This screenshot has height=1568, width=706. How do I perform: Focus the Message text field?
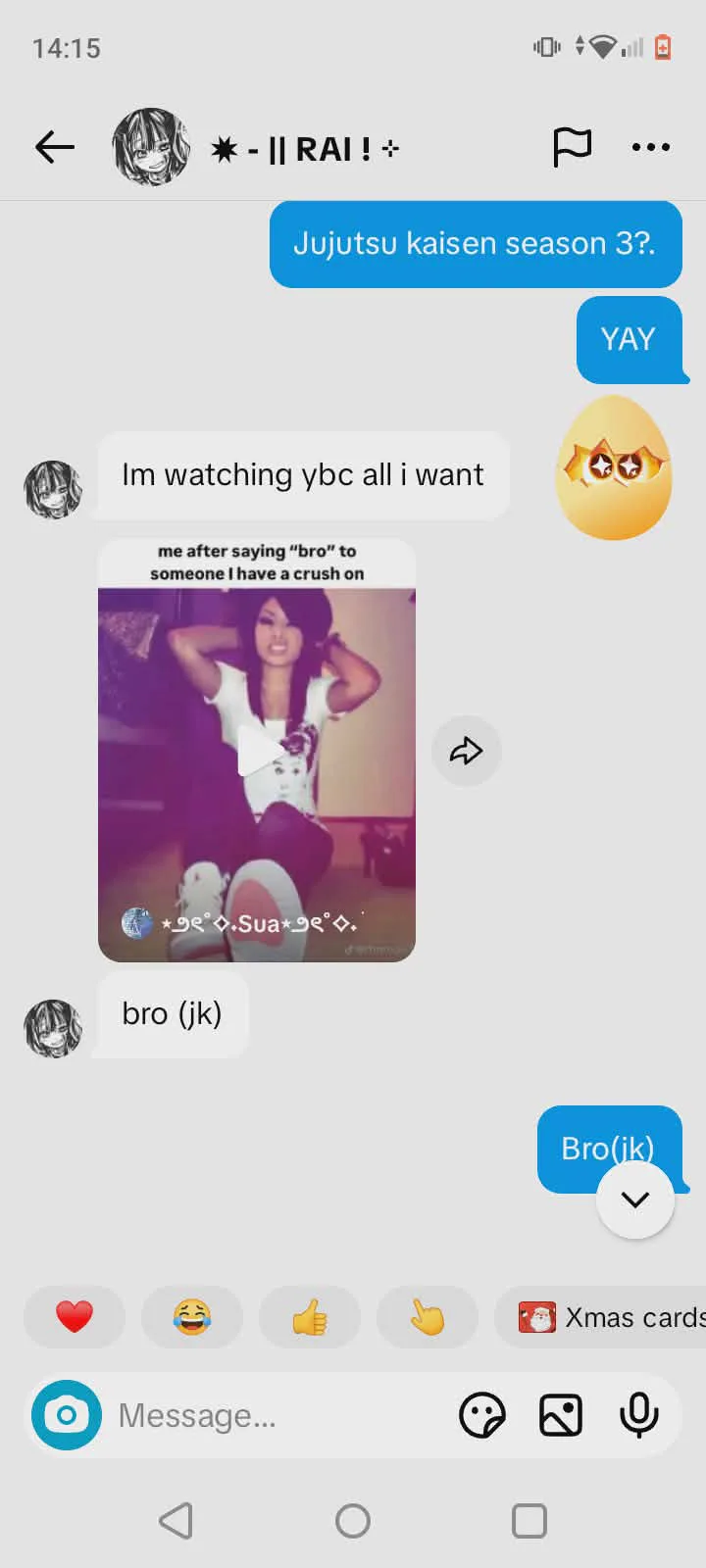pyautogui.click(x=275, y=1415)
